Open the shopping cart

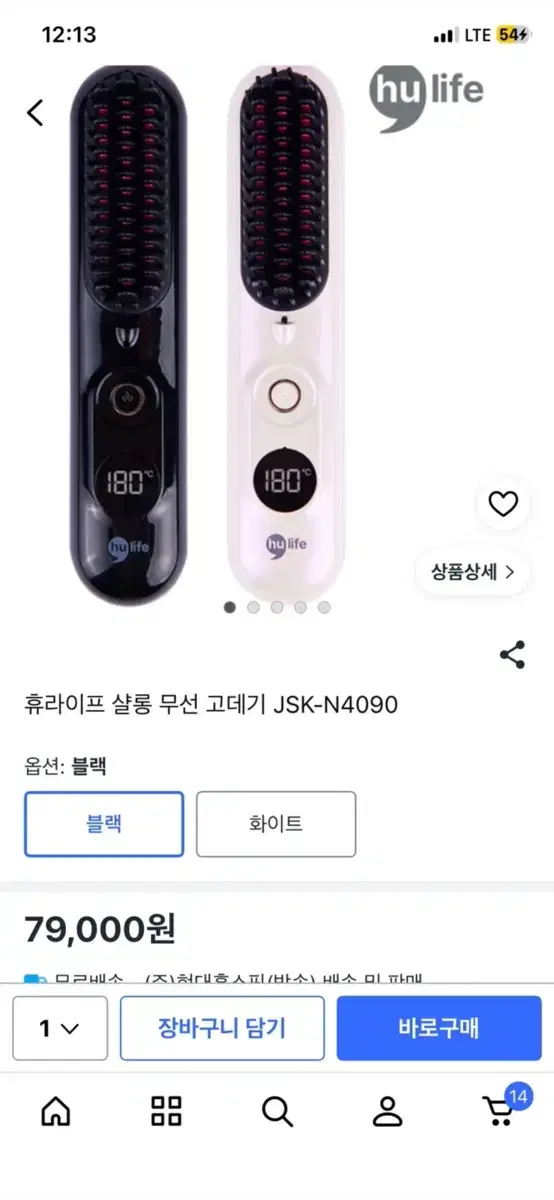(x=500, y=1108)
